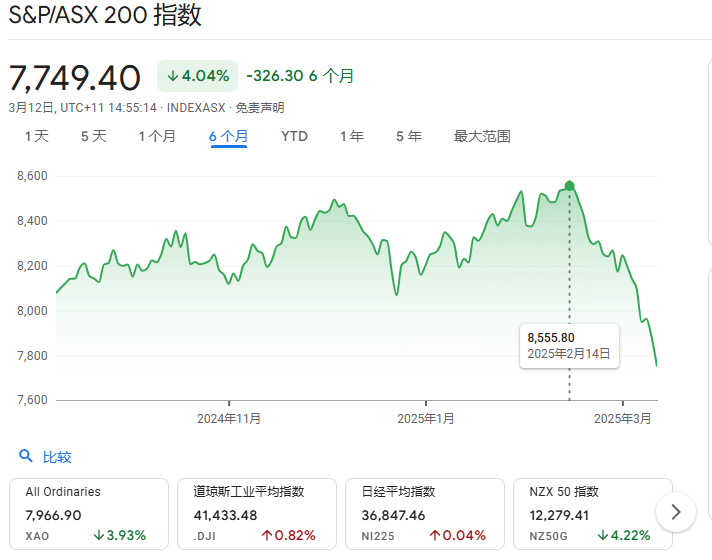The width and height of the screenshot is (712, 560).
Task: Open the All Ordinaries index card
Action: (89, 513)
